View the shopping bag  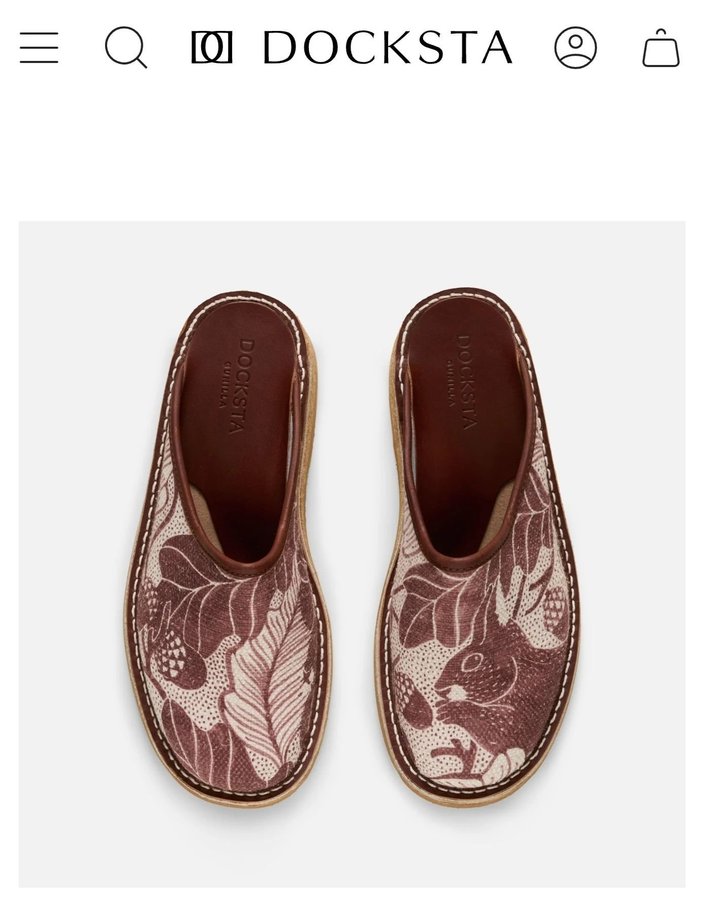point(661,48)
